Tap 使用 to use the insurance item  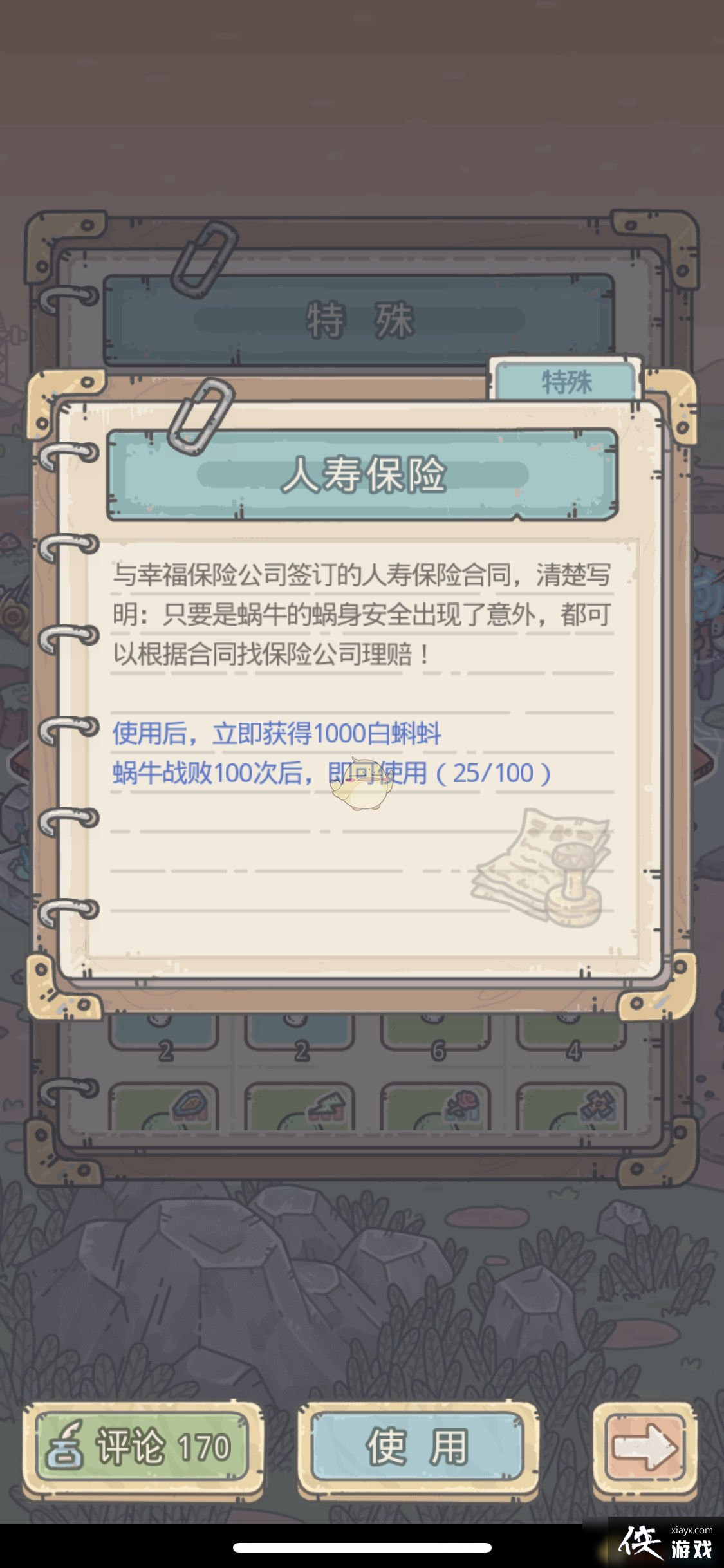(417, 1447)
